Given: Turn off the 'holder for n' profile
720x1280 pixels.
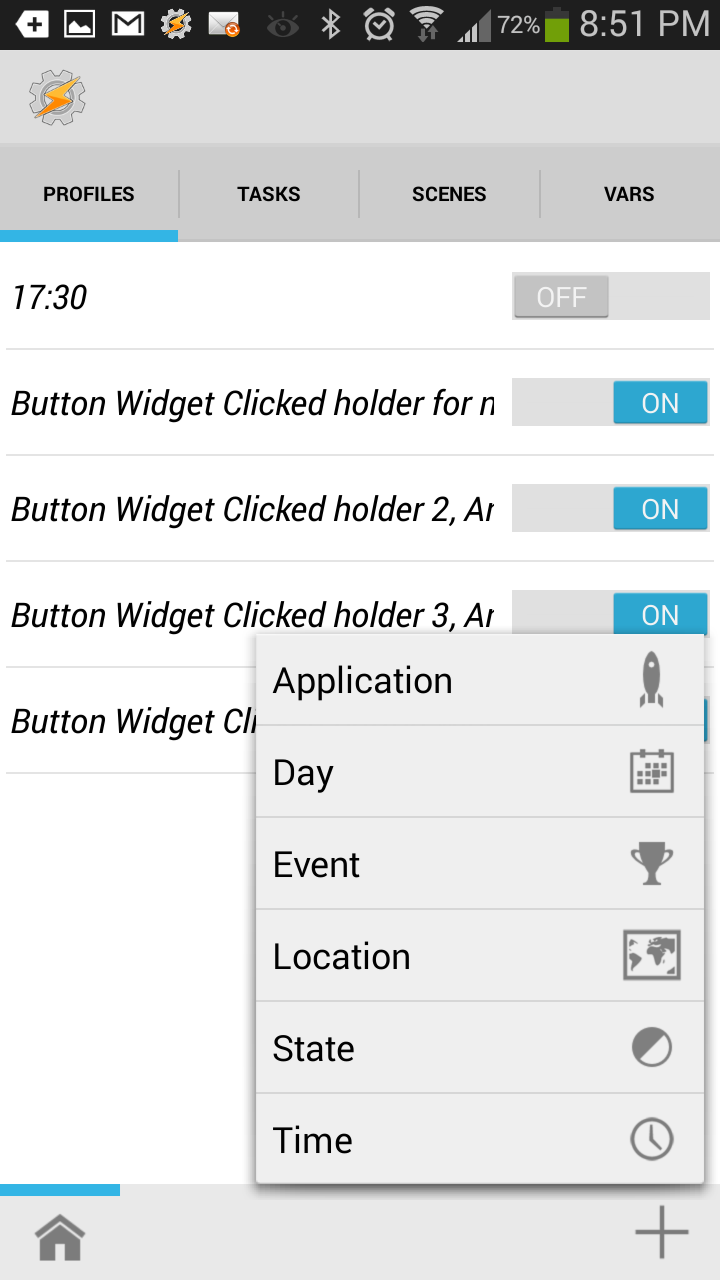Looking at the screenshot, I should tap(610, 403).
